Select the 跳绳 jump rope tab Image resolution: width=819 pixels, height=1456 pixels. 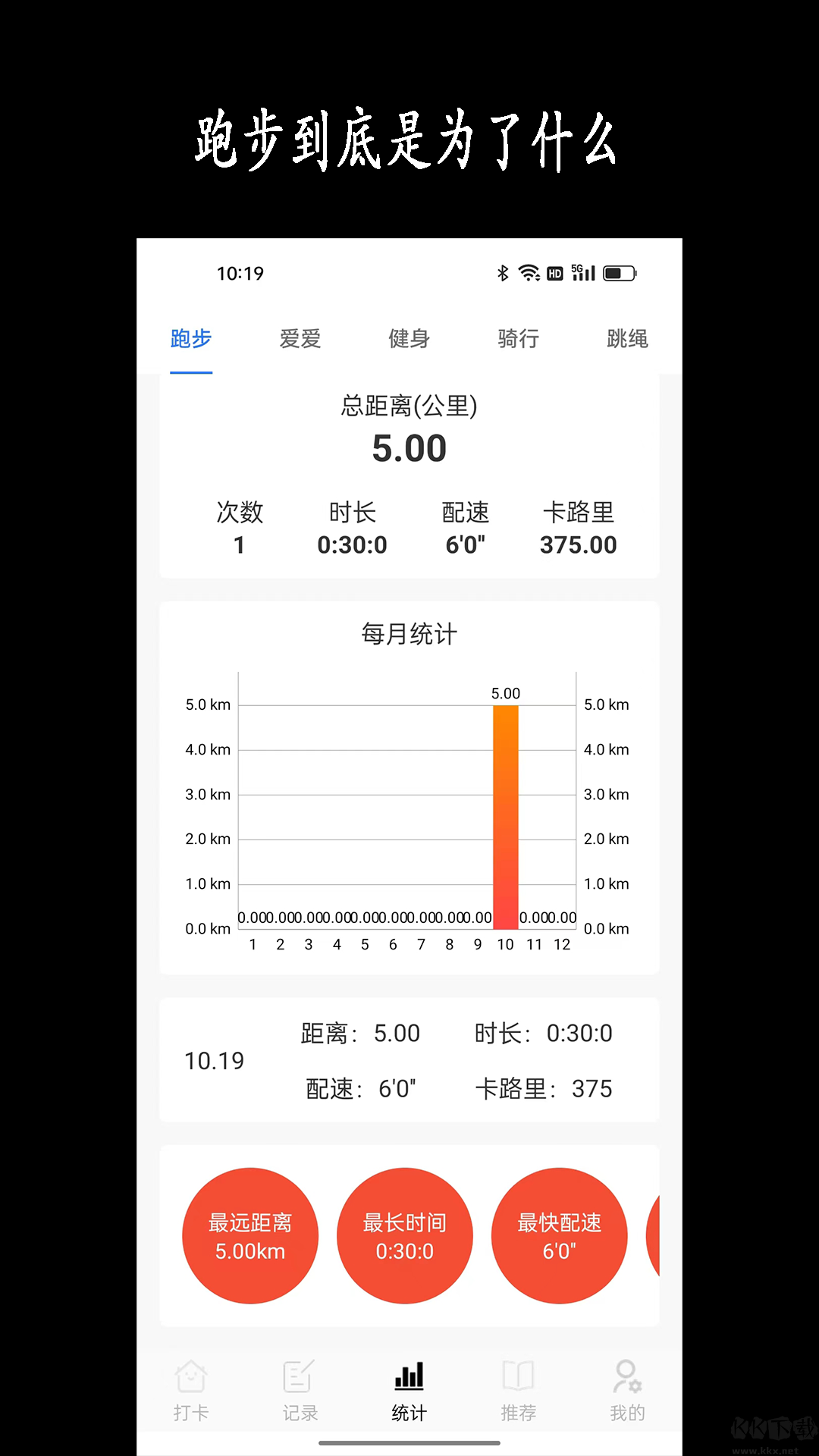click(627, 340)
